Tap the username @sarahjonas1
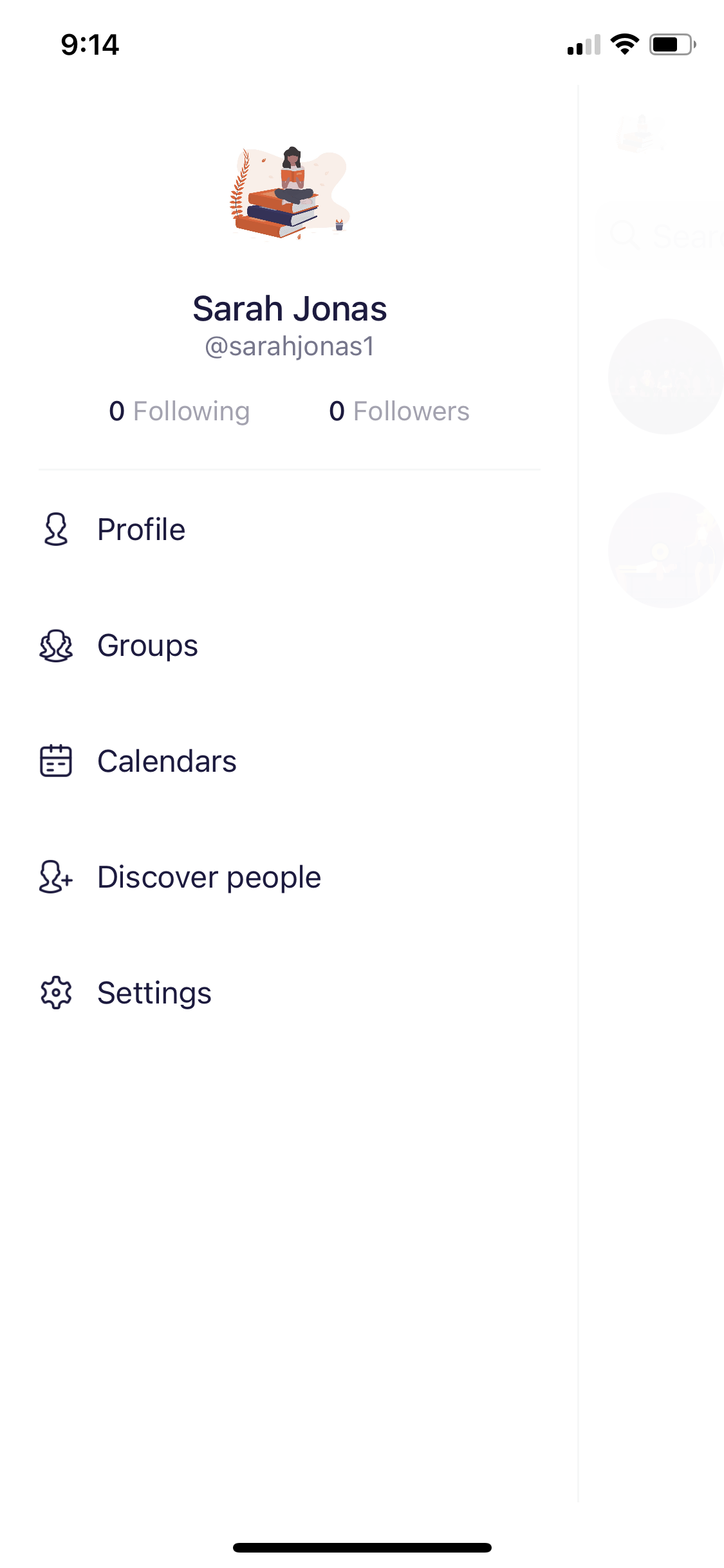 290,346
